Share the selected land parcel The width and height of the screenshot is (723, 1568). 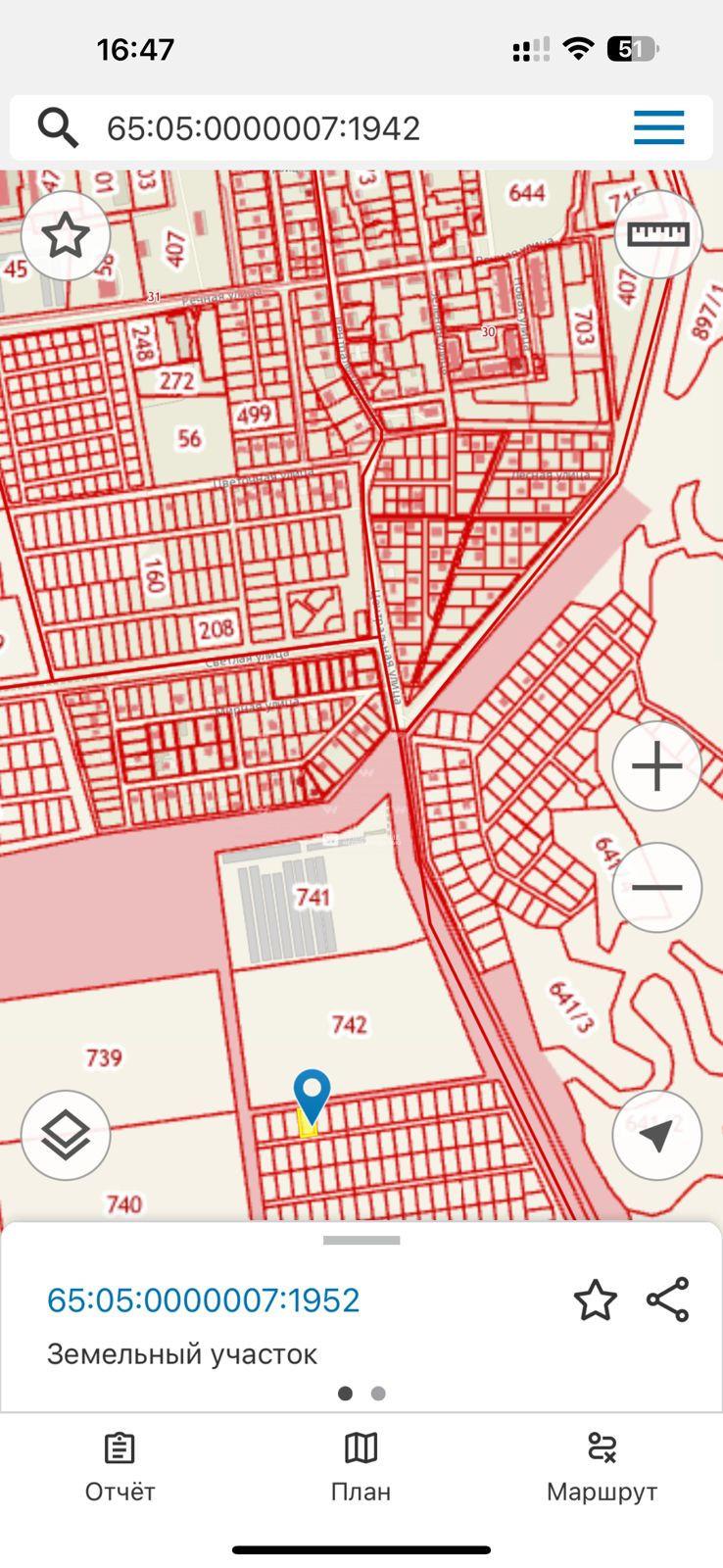[668, 1300]
